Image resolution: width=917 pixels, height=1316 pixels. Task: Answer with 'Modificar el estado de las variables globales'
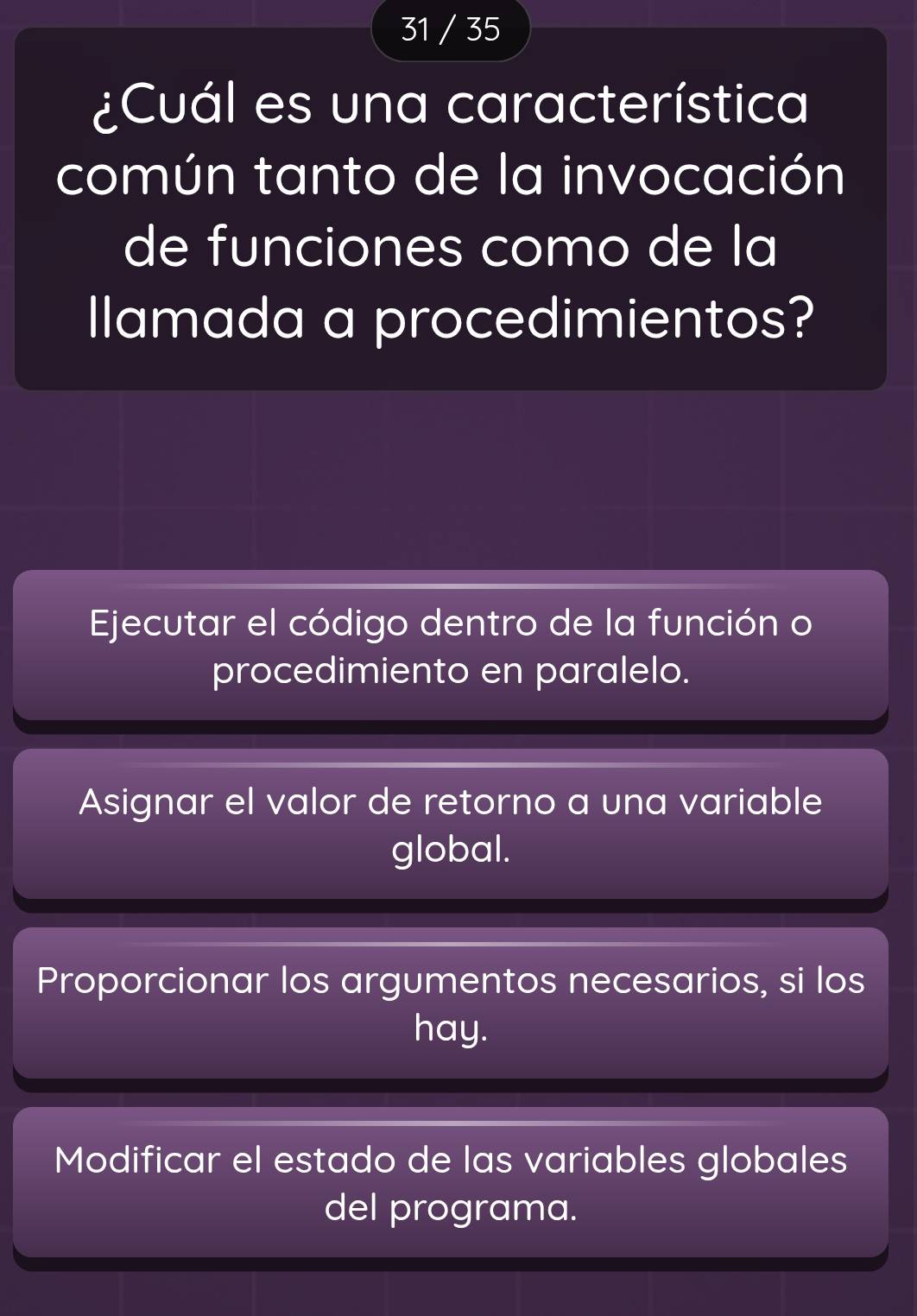(450, 1182)
